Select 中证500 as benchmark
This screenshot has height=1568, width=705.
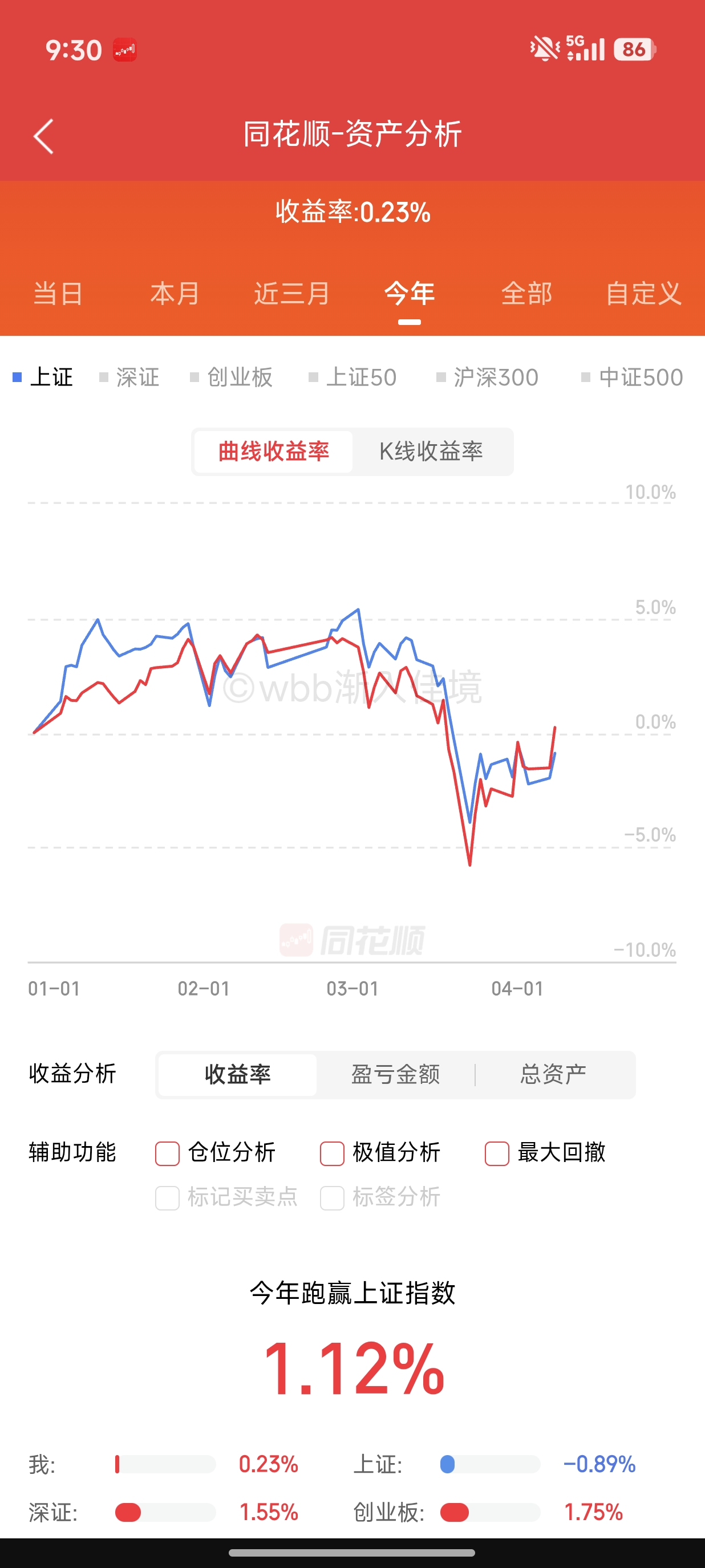tap(633, 377)
